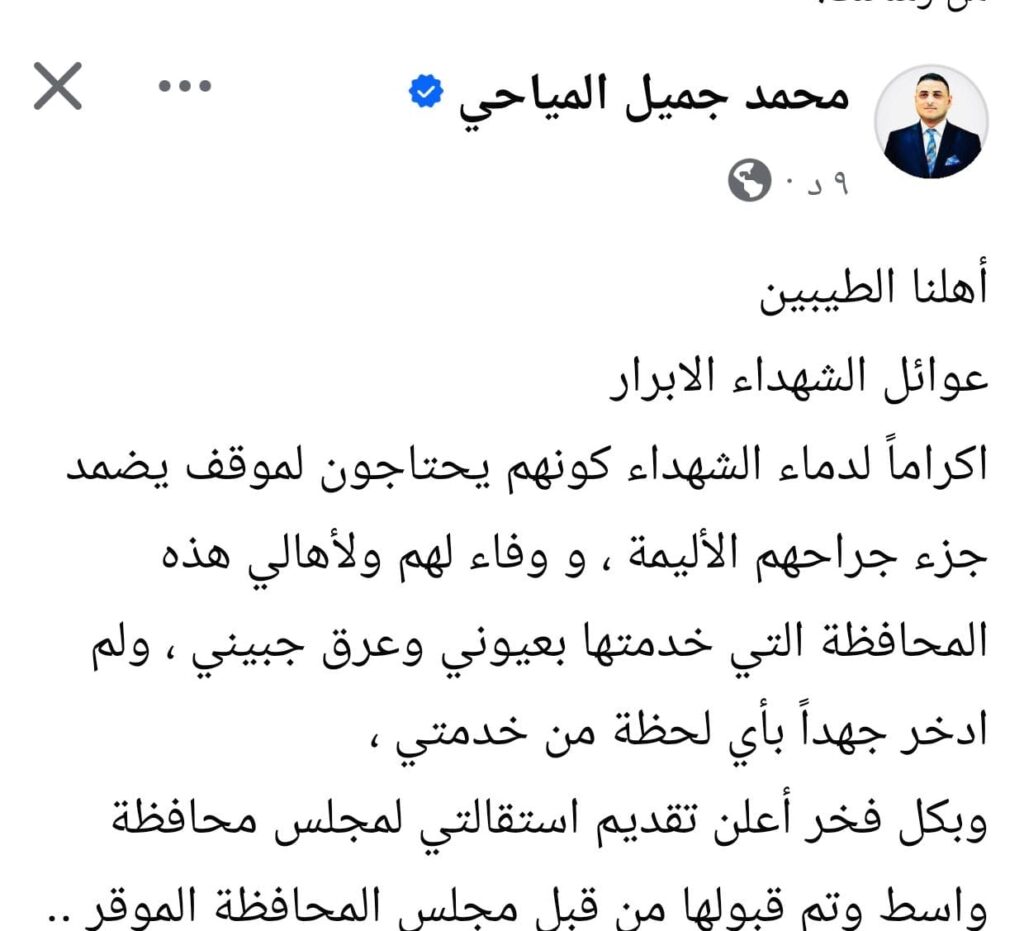Image resolution: width=1024 pixels, height=931 pixels.
Task: Open محمد جميل المياحي profile from his name
Action: point(653,97)
